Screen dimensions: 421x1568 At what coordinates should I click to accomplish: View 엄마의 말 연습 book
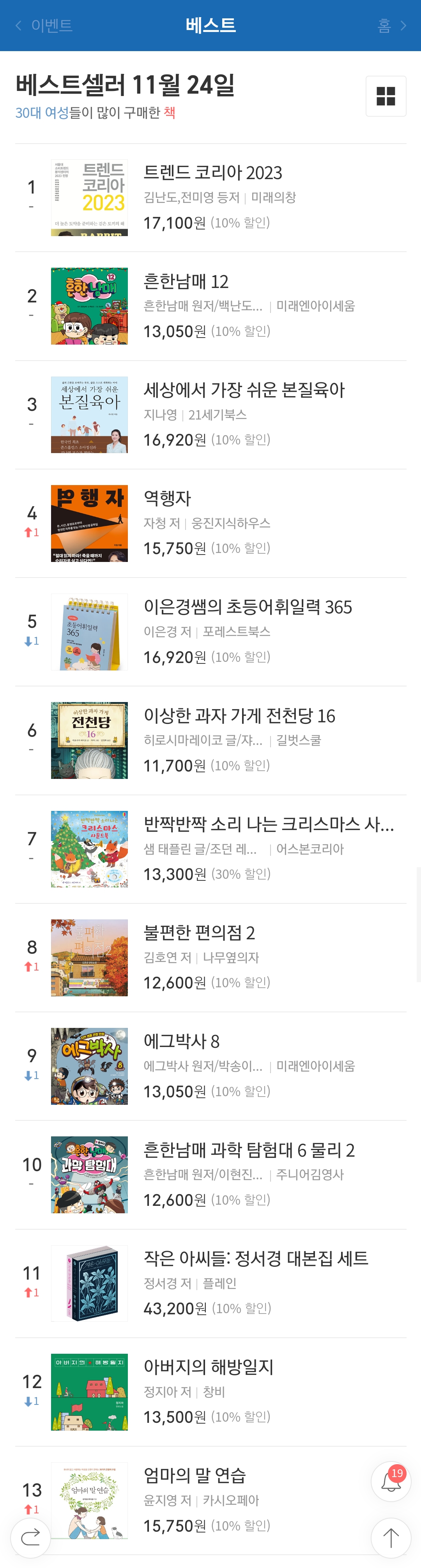point(194,1476)
